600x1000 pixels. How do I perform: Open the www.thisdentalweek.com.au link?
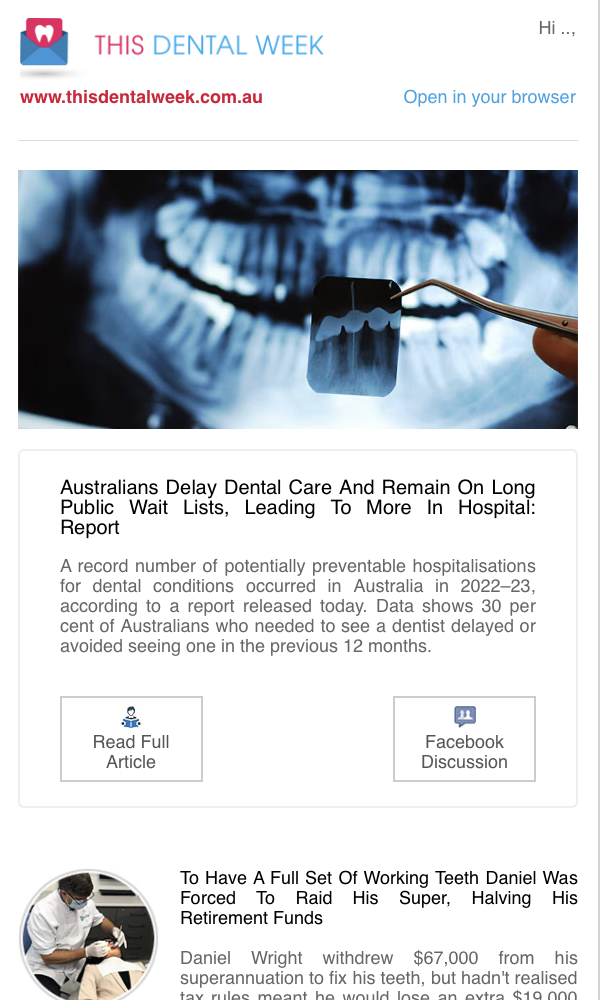click(x=141, y=97)
